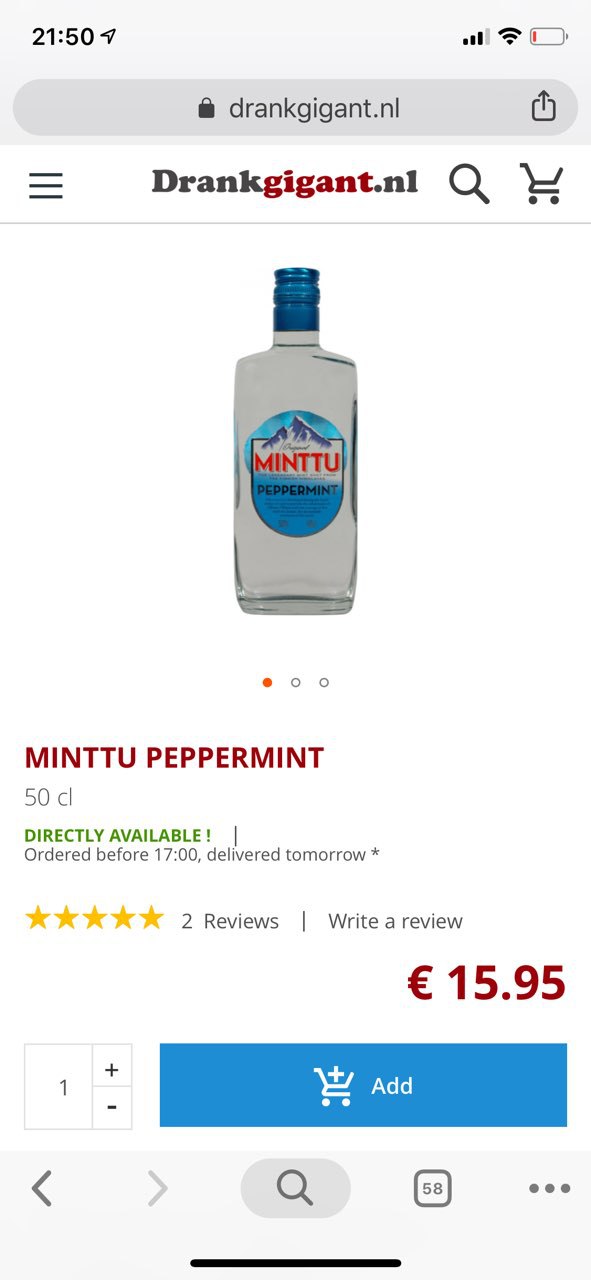Open the Minttu bottle product image
Image resolution: width=591 pixels, height=1280 pixels.
(296, 441)
